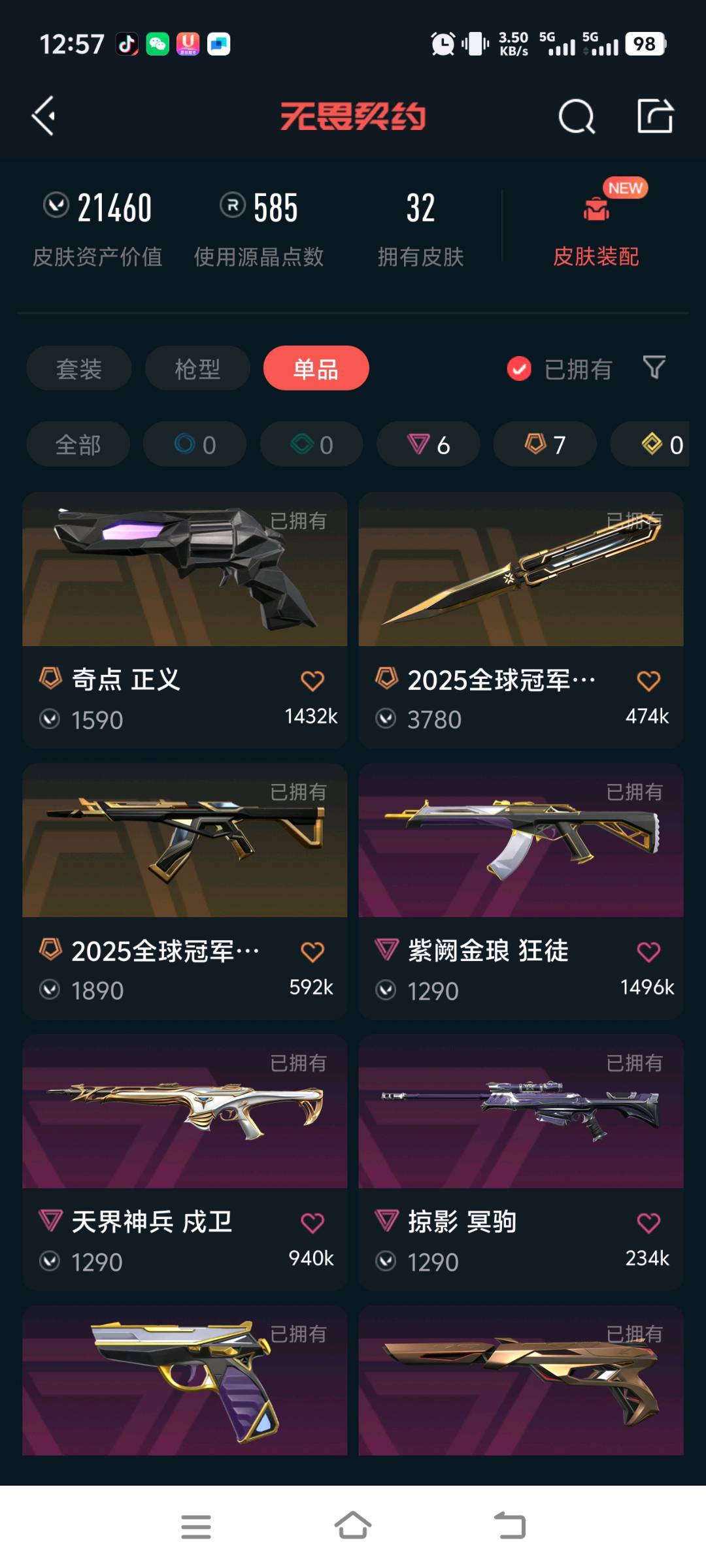The height and width of the screenshot is (1568, 706).
Task: Select the 全部 tier chip
Action: tap(78, 444)
